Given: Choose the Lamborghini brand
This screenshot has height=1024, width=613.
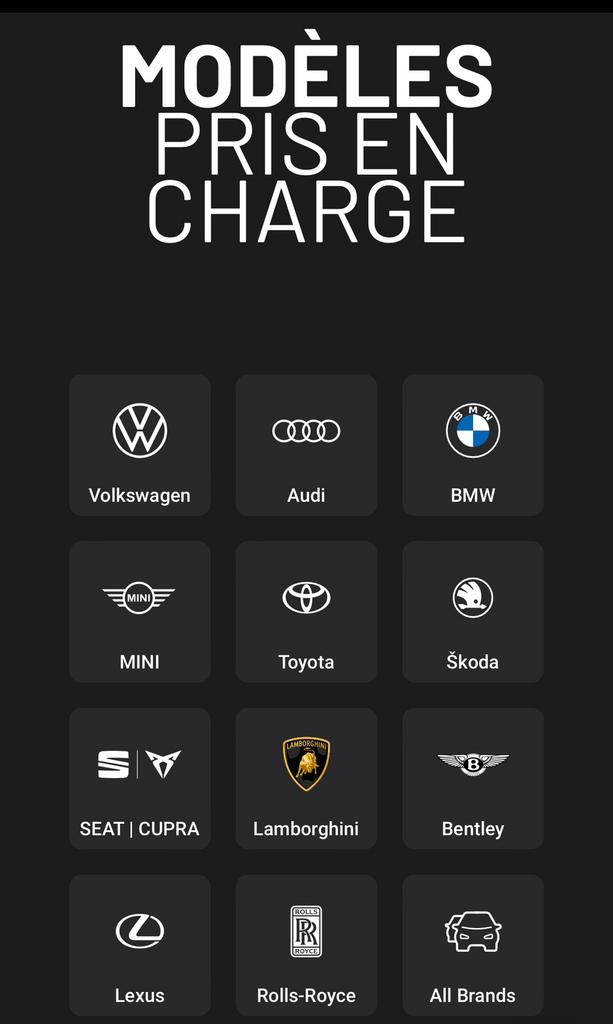Looking at the screenshot, I should [x=306, y=779].
